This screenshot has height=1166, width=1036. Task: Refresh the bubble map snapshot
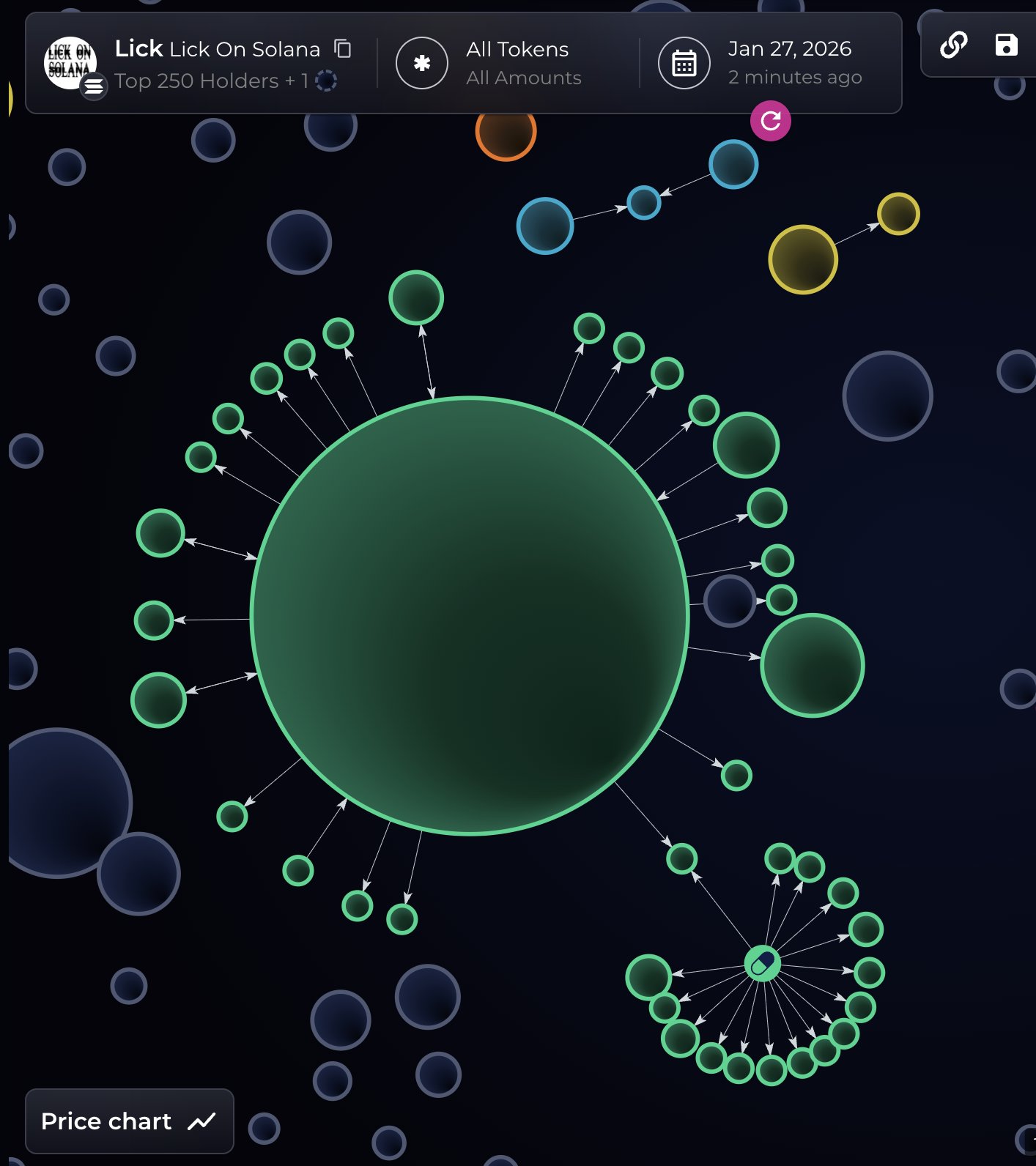click(770, 121)
